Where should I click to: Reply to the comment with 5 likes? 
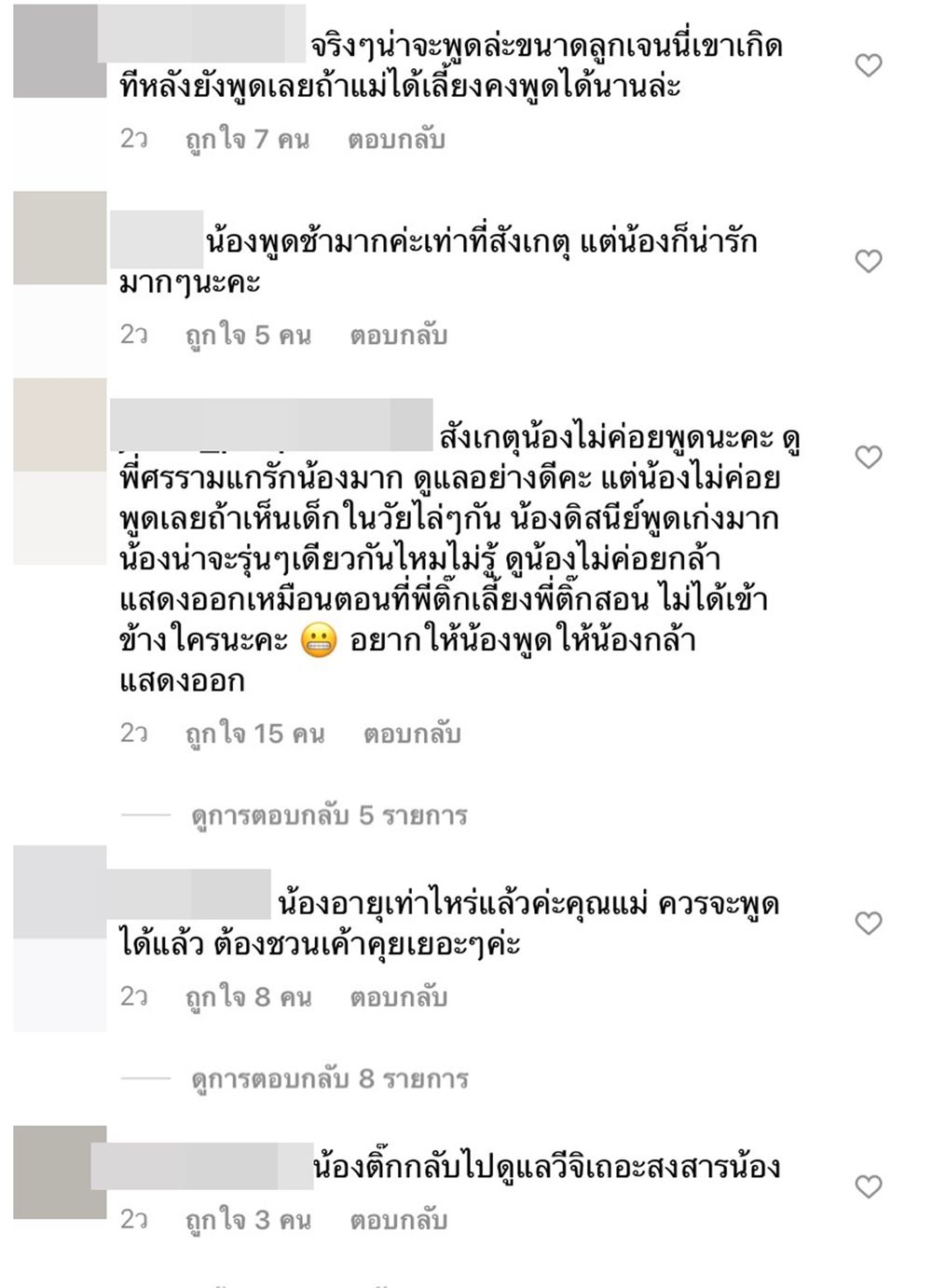398,336
